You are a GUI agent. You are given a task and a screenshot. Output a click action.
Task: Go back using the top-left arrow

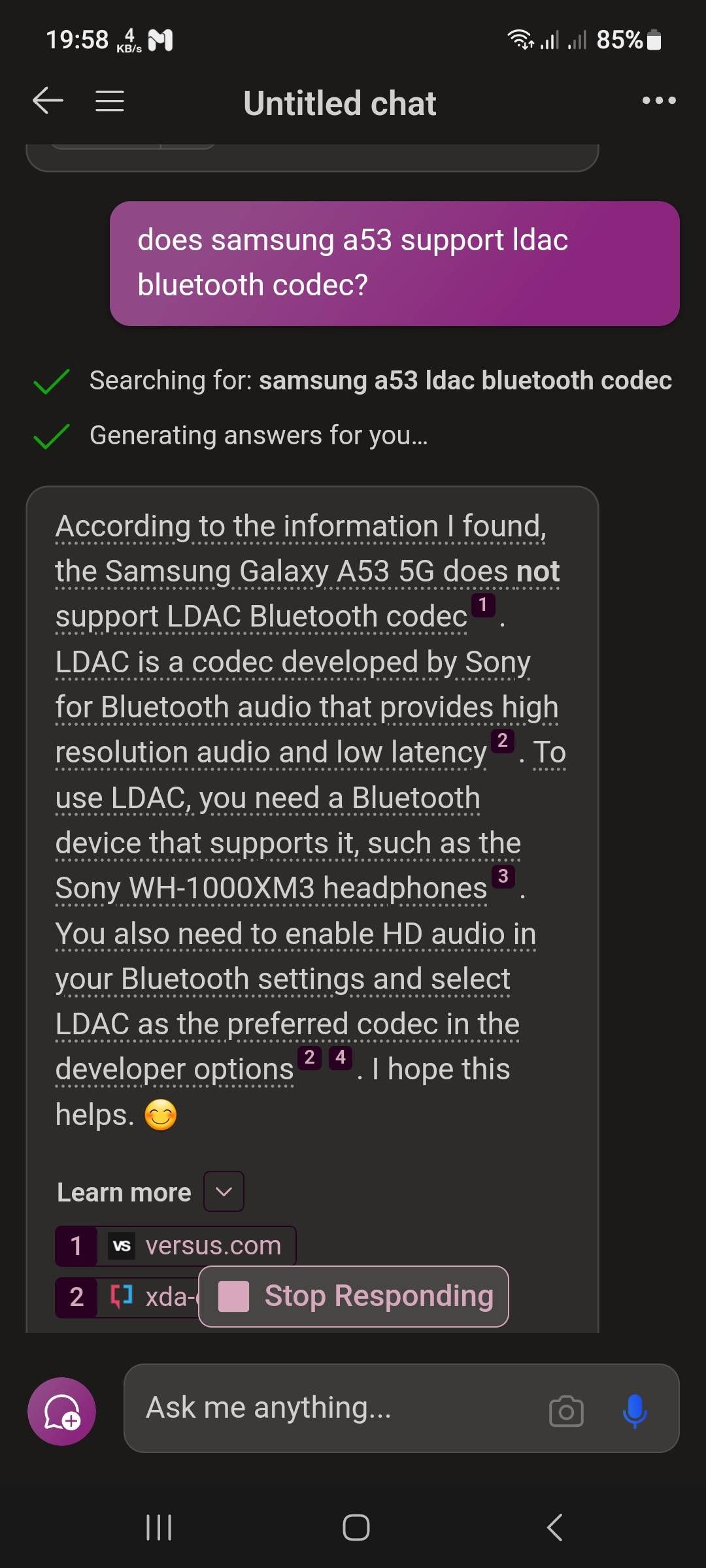click(46, 101)
